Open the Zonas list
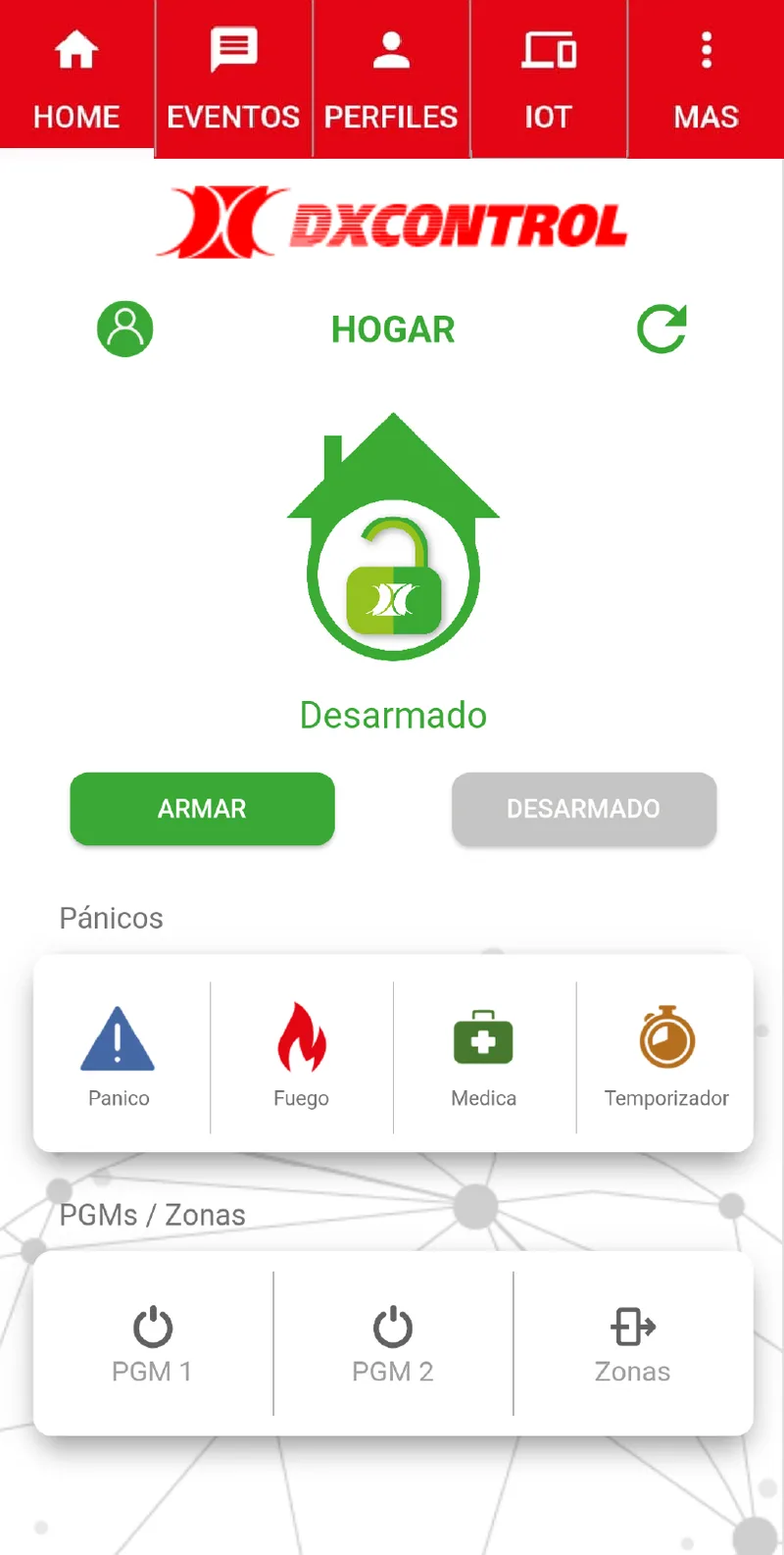 tap(633, 1343)
